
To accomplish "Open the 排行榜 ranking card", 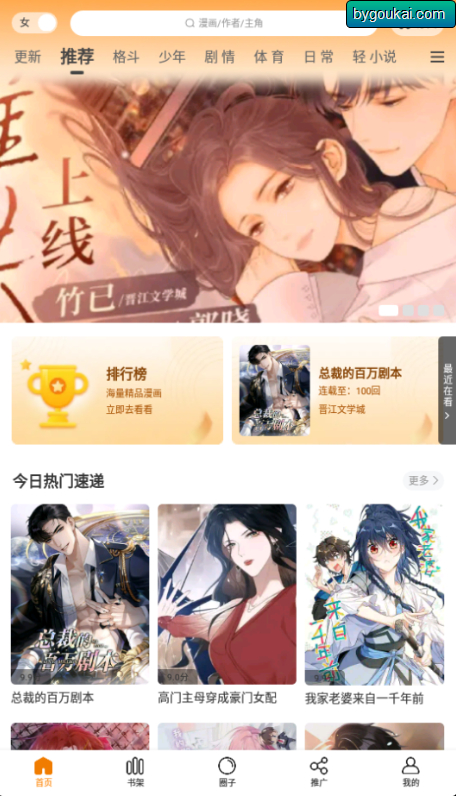I will coord(117,390).
